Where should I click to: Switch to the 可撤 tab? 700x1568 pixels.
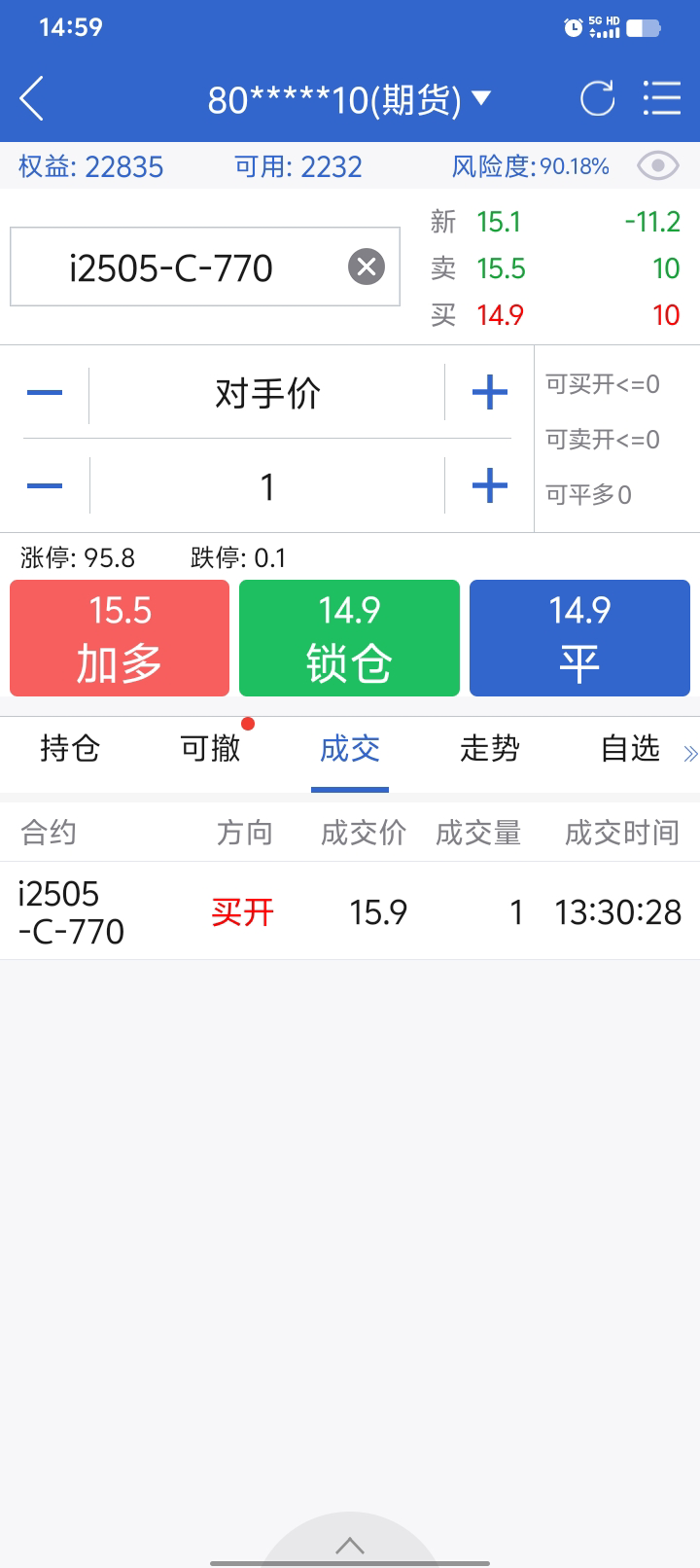[x=210, y=748]
